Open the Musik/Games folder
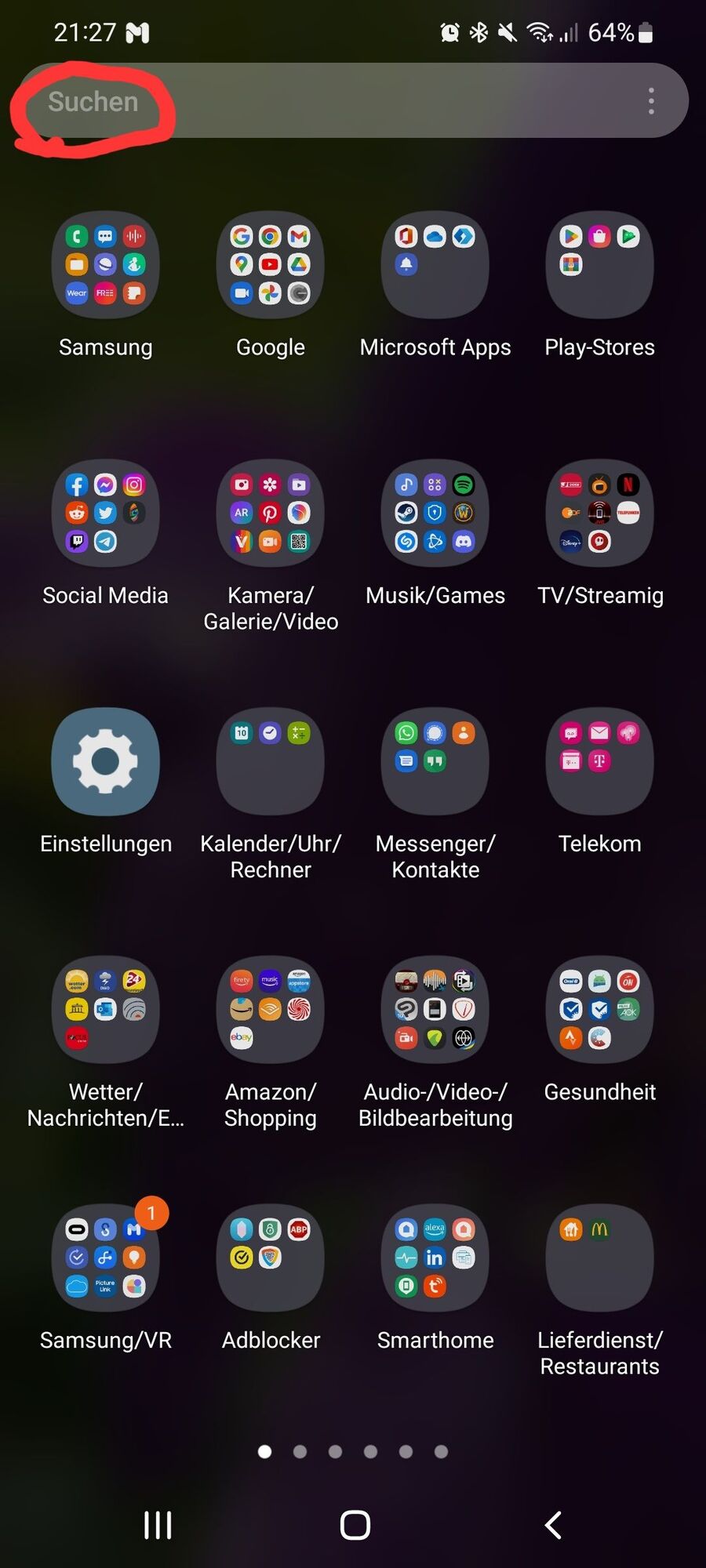The width and height of the screenshot is (706, 1568). [x=435, y=514]
